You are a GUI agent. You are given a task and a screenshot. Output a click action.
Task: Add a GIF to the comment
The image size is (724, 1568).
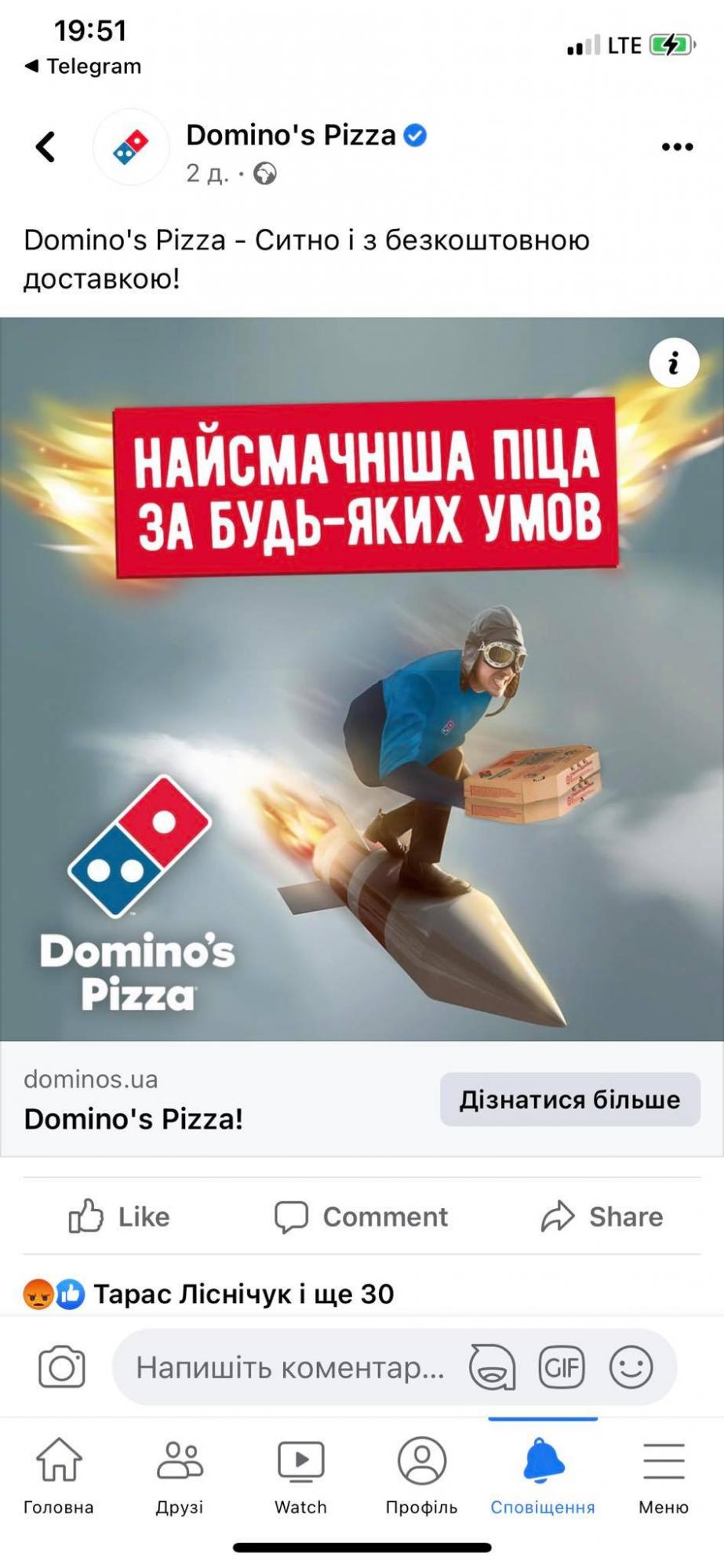pyautogui.click(x=562, y=1367)
